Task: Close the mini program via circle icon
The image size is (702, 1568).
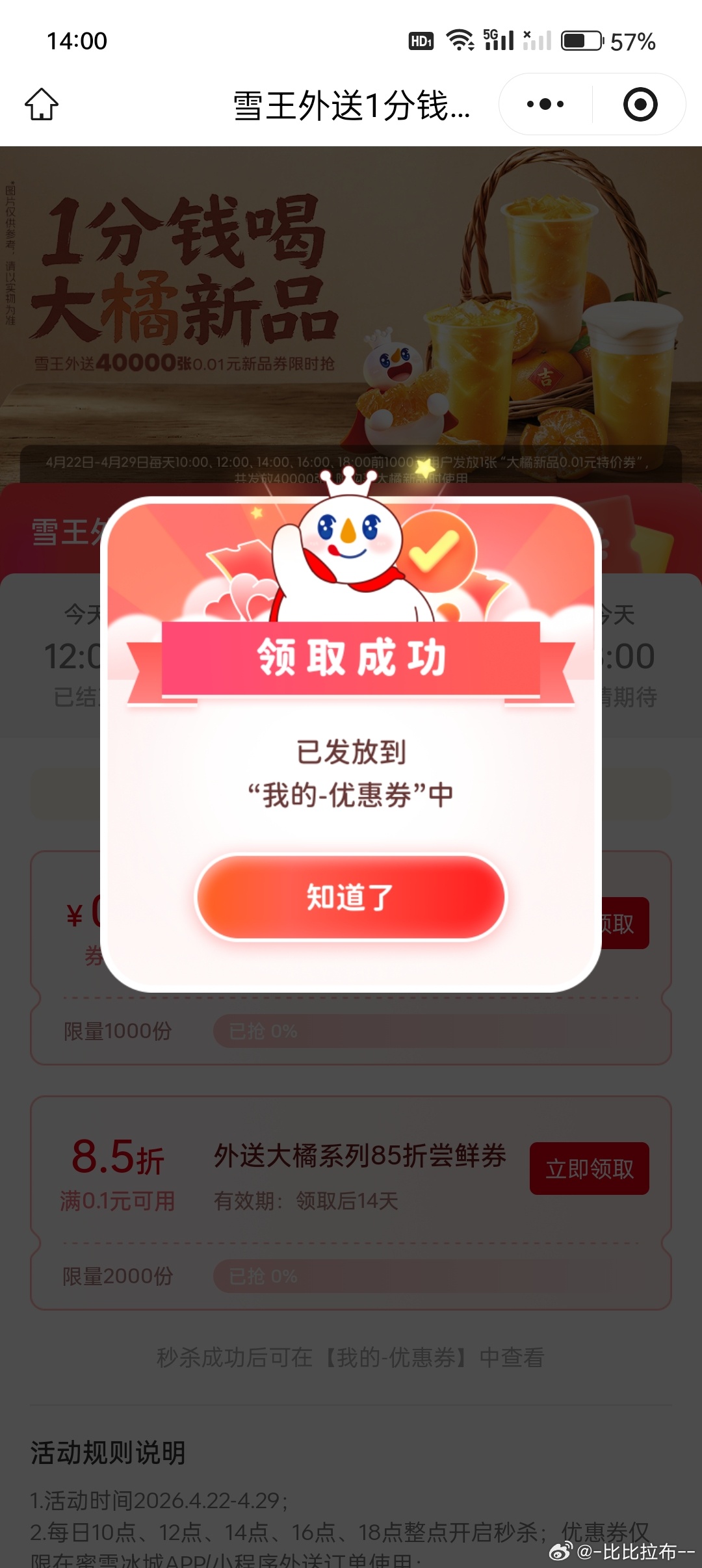Action: tap(640, 104)
